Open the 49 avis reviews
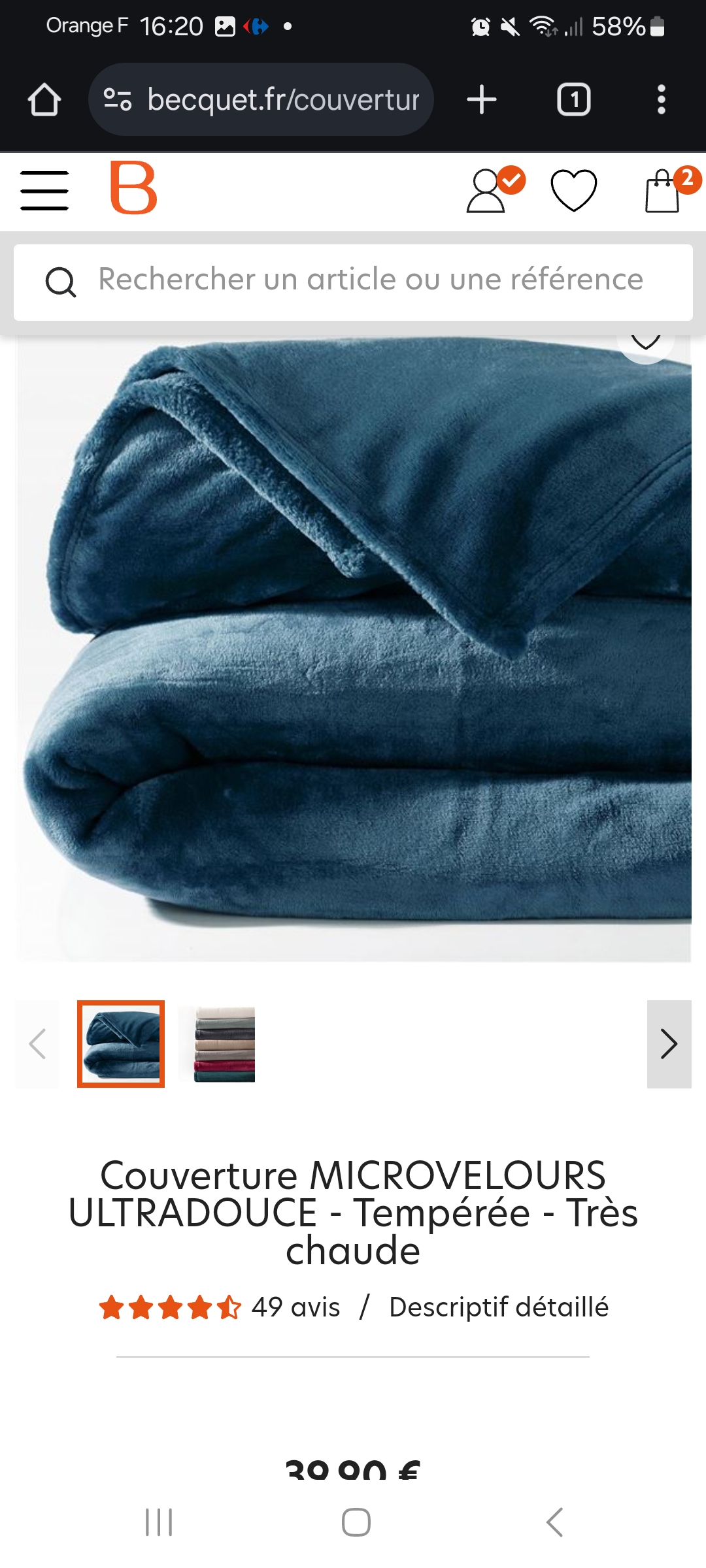Viewport: 706px width, 1568px height. point(295,1307)
